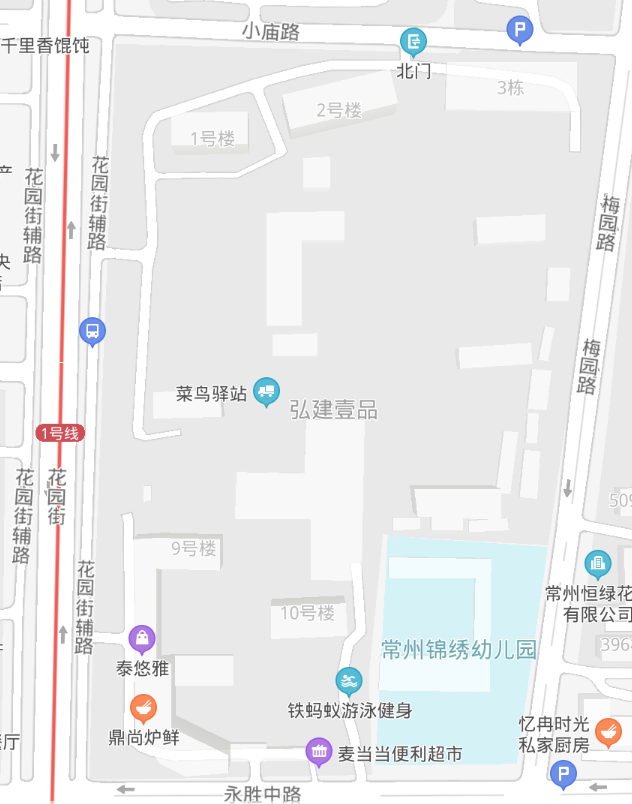Screen dimensions: 632x804
Task: Open the bus stop marker on 花园街
Action: pyautogui.click(x=92, y=331)
